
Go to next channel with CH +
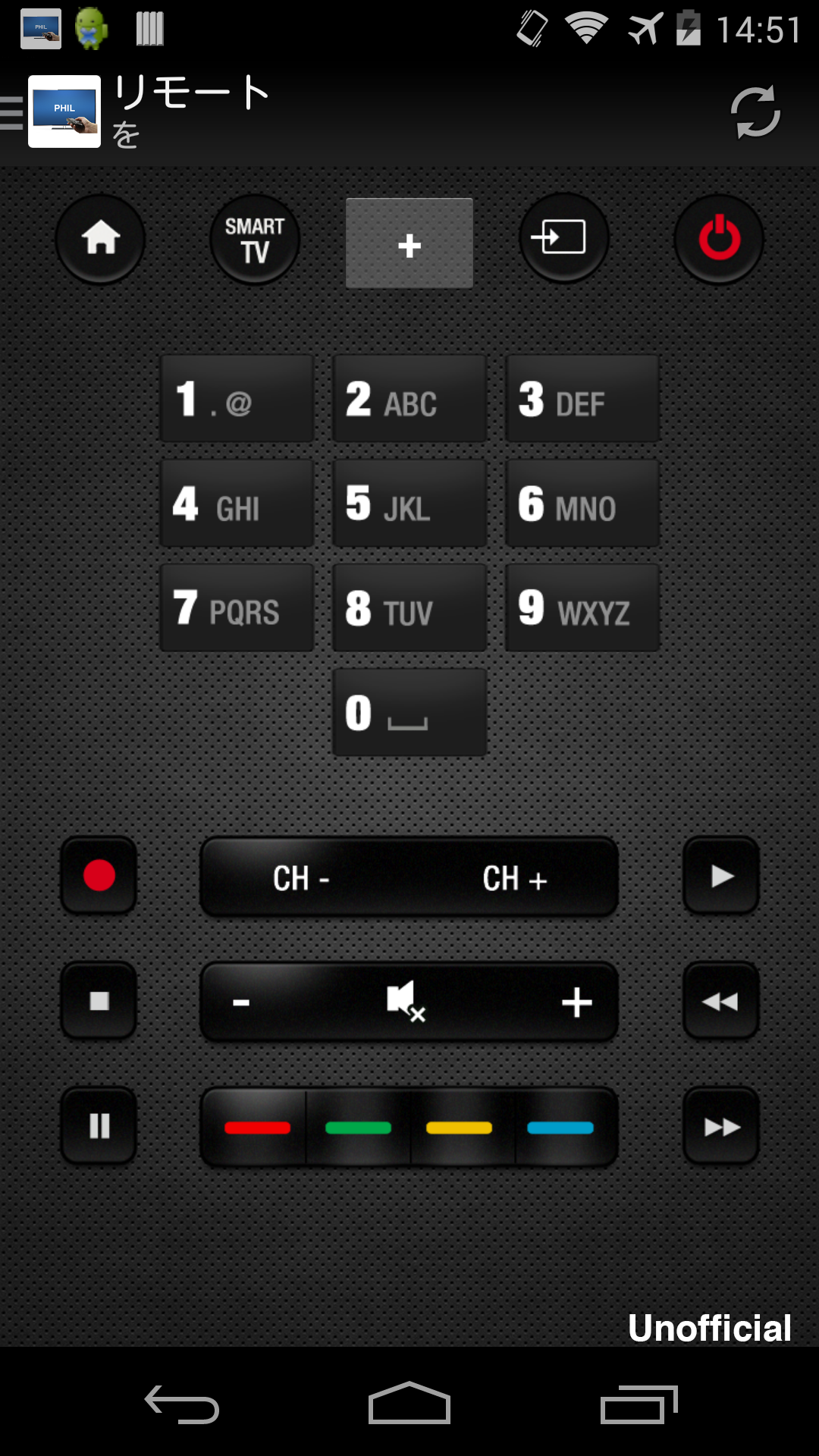pyautogui.click(x=516, y=878)
